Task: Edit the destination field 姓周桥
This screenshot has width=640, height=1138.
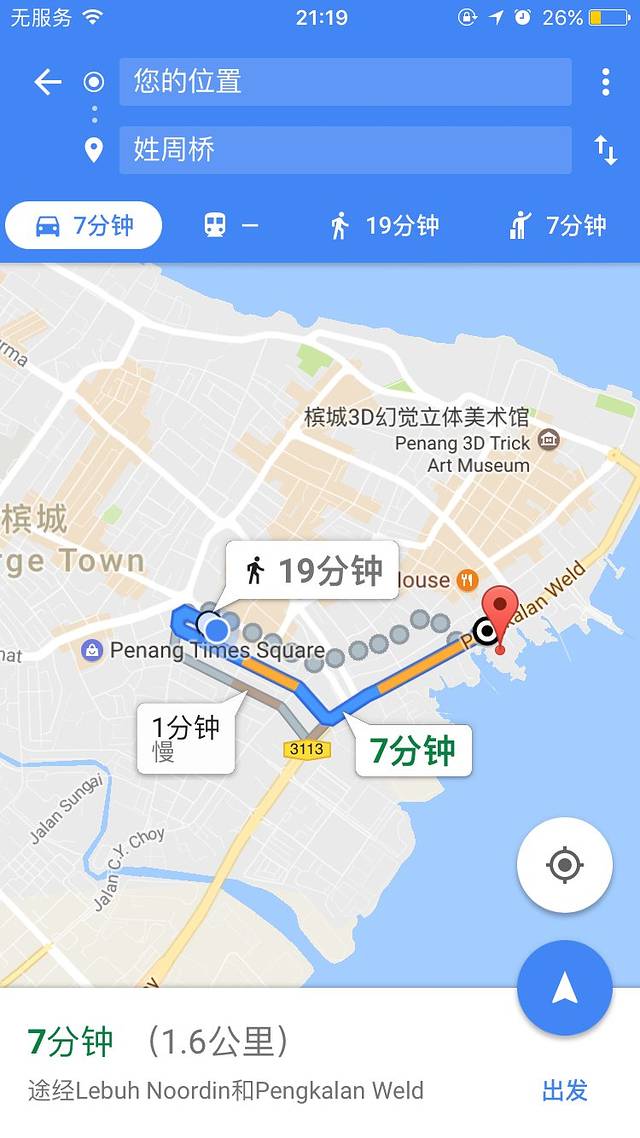Action: (x=345, y=150)
